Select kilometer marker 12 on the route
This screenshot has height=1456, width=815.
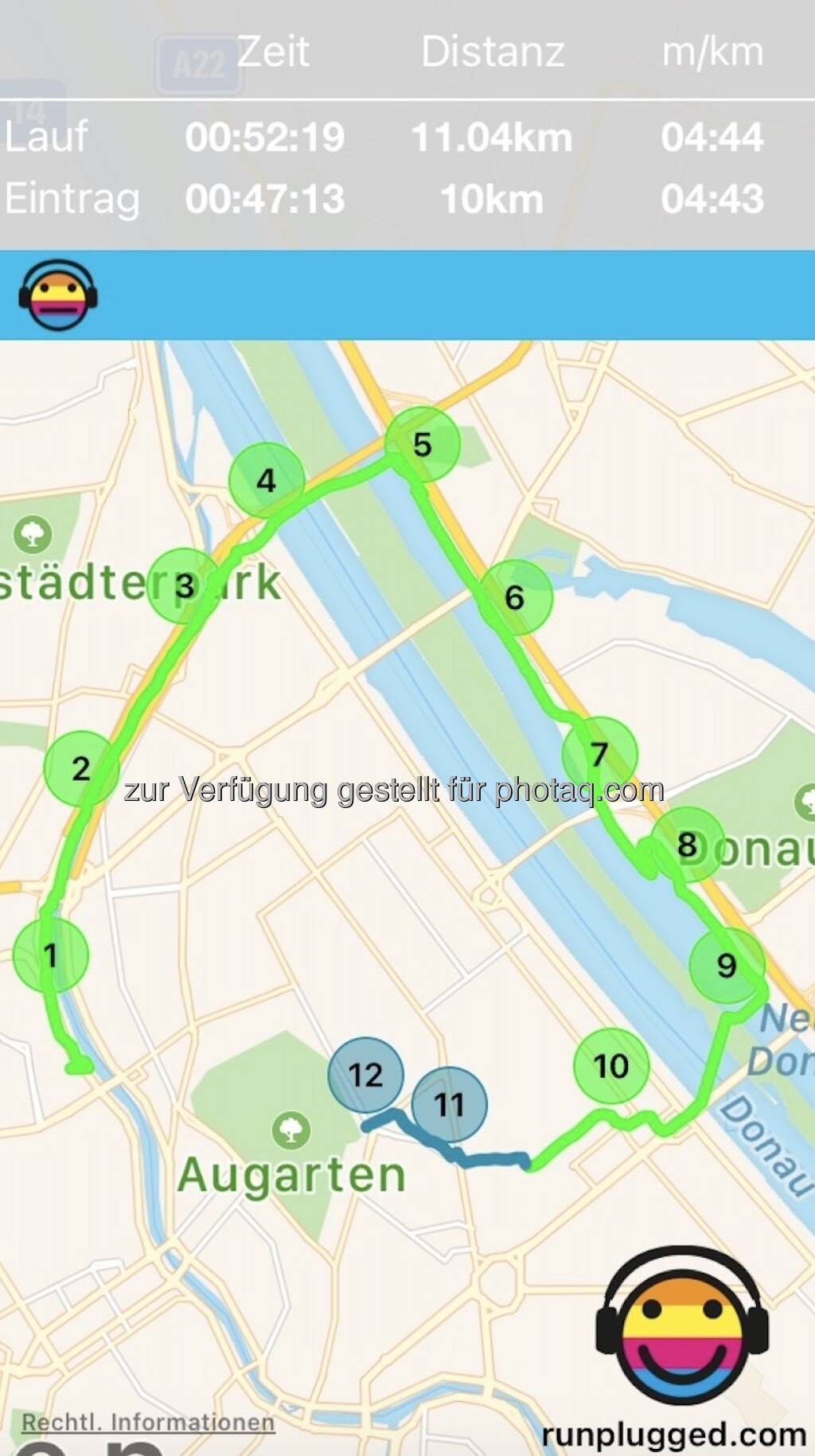(365, 1075)
